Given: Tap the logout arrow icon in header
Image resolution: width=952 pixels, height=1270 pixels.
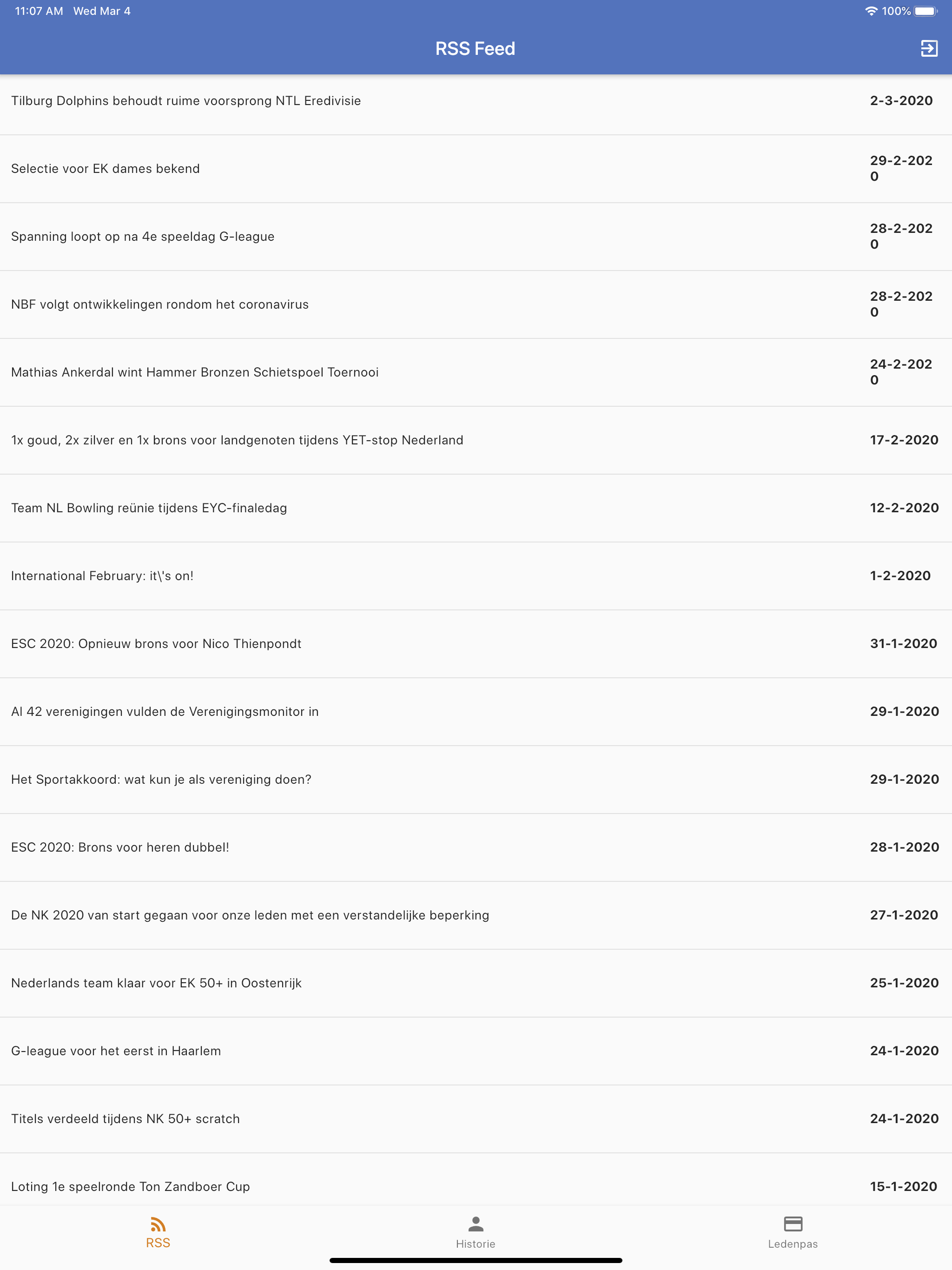Looking at the screenshot, I should pyautogui.click(x=930, y=48).
